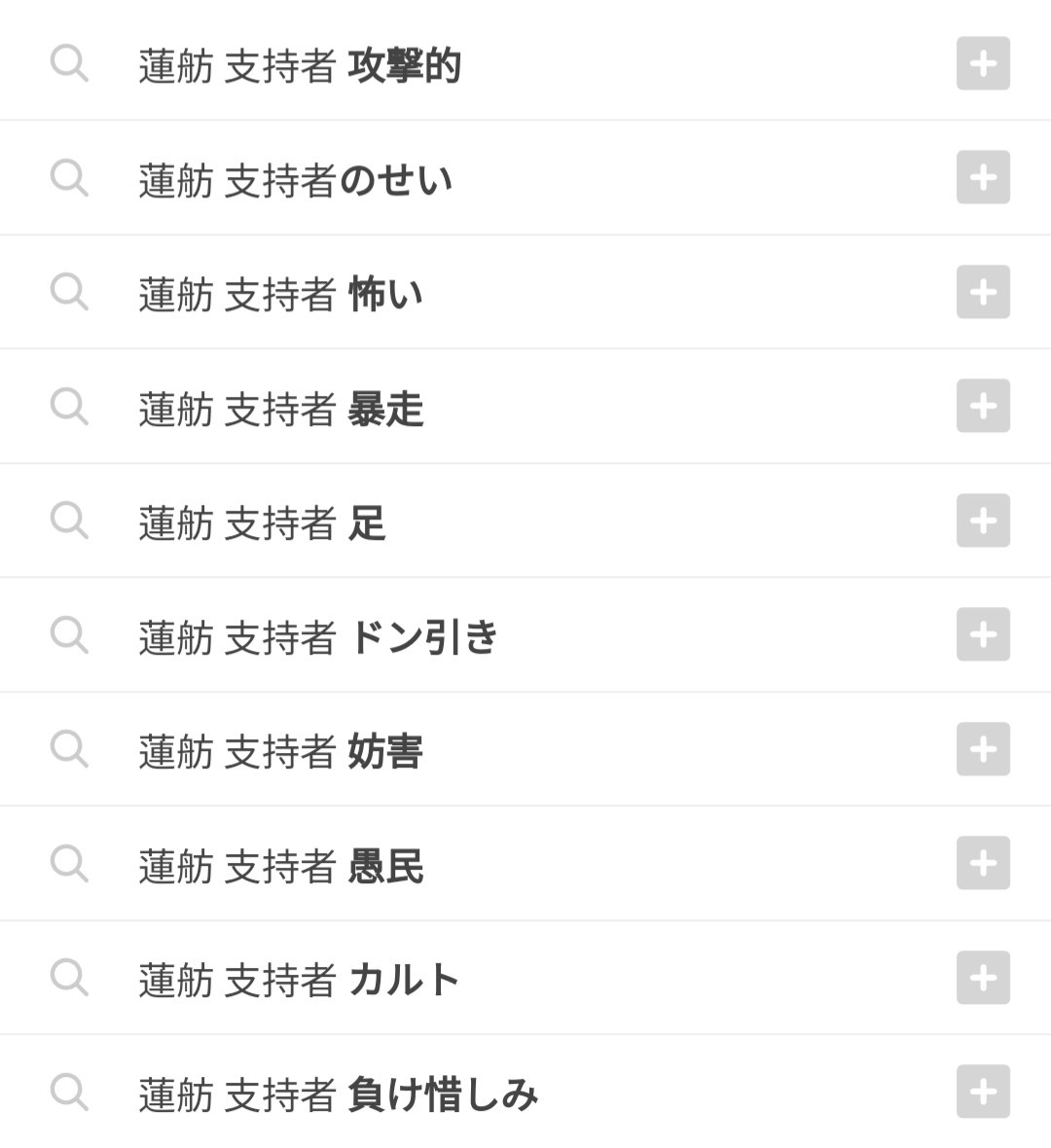Search for 蓮舫 支持者 怖い
Viewport: 1051px width, 1148px height.
pos(281,294)
